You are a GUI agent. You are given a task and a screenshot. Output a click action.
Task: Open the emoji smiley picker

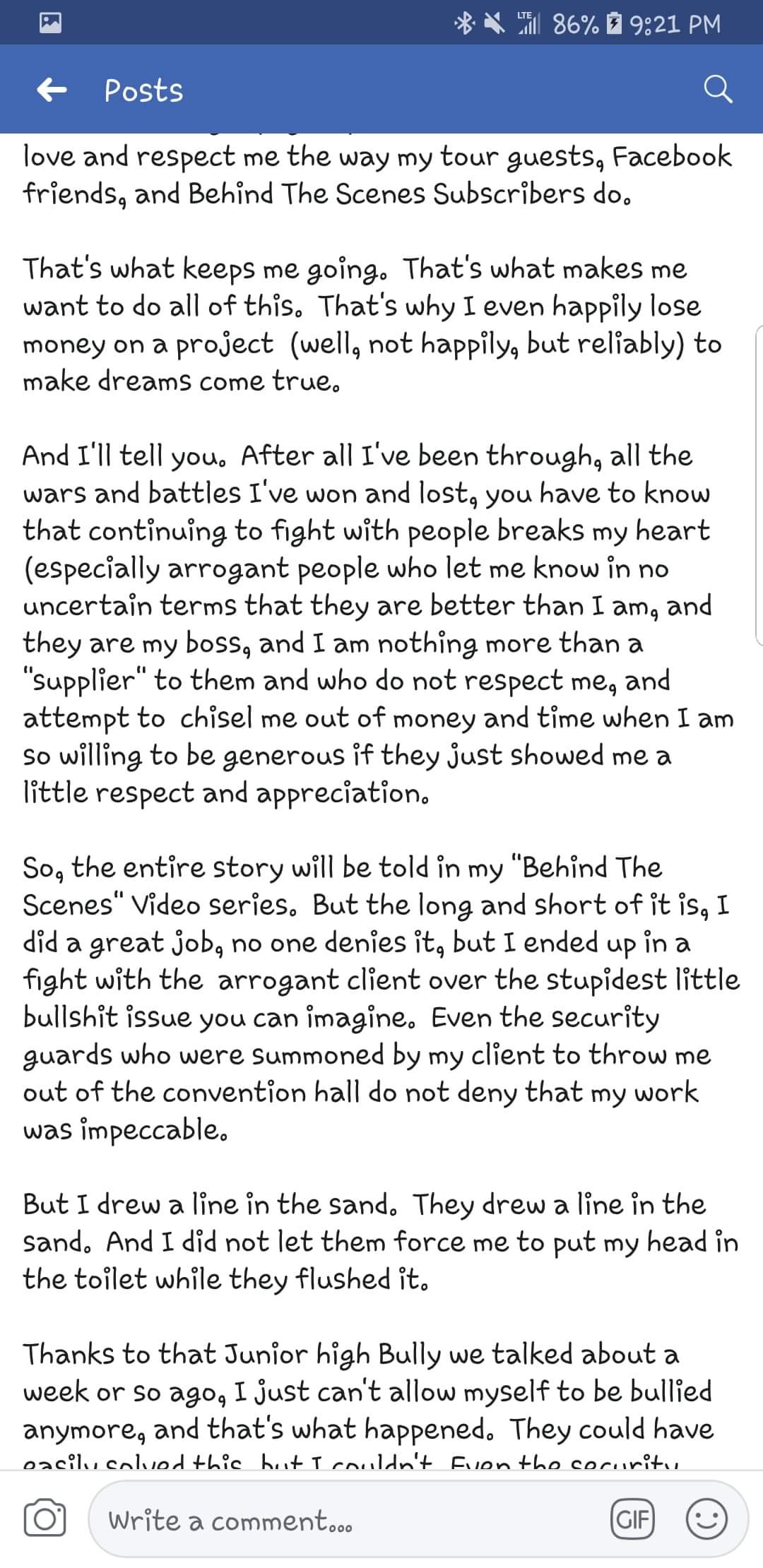(706, 1518)
